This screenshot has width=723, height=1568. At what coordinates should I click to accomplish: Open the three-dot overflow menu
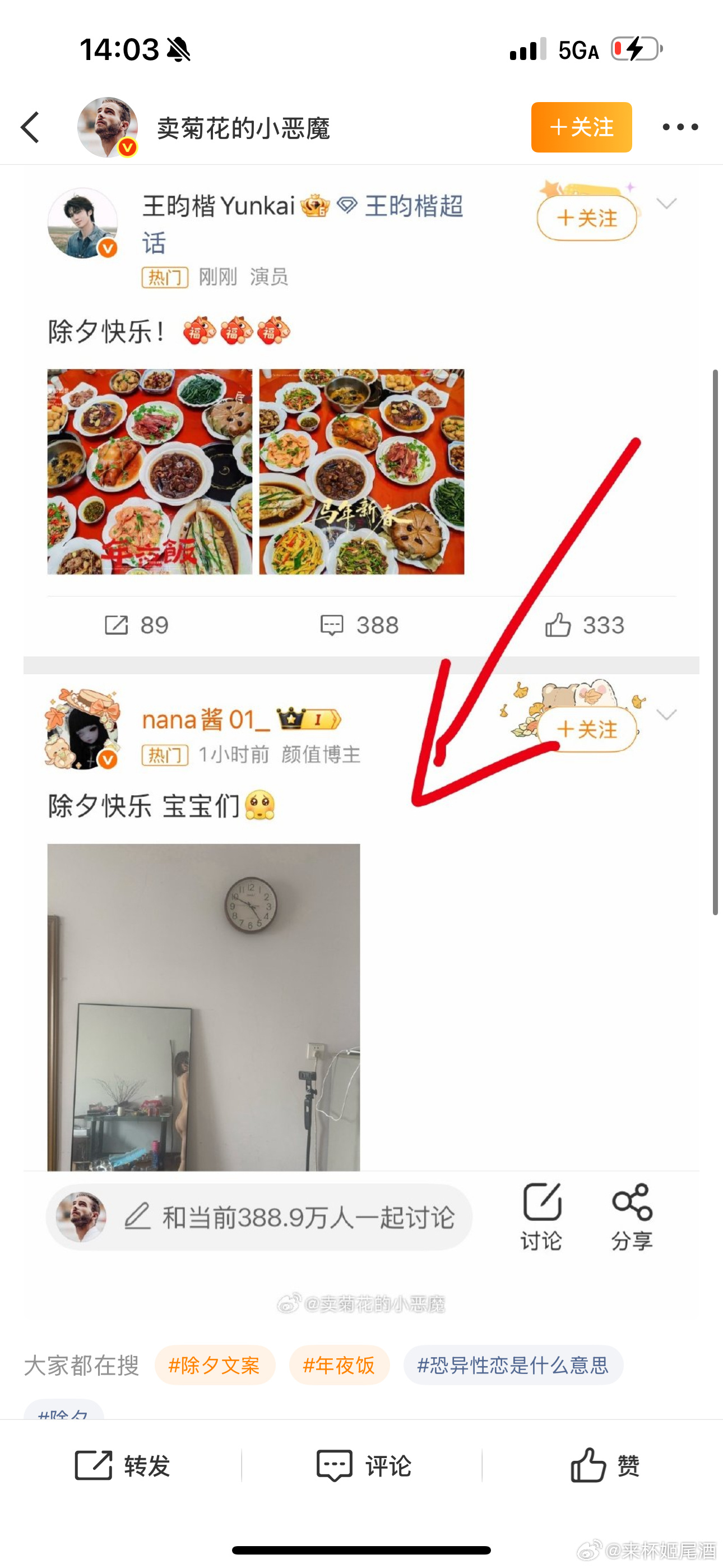(x=680, y=127)
